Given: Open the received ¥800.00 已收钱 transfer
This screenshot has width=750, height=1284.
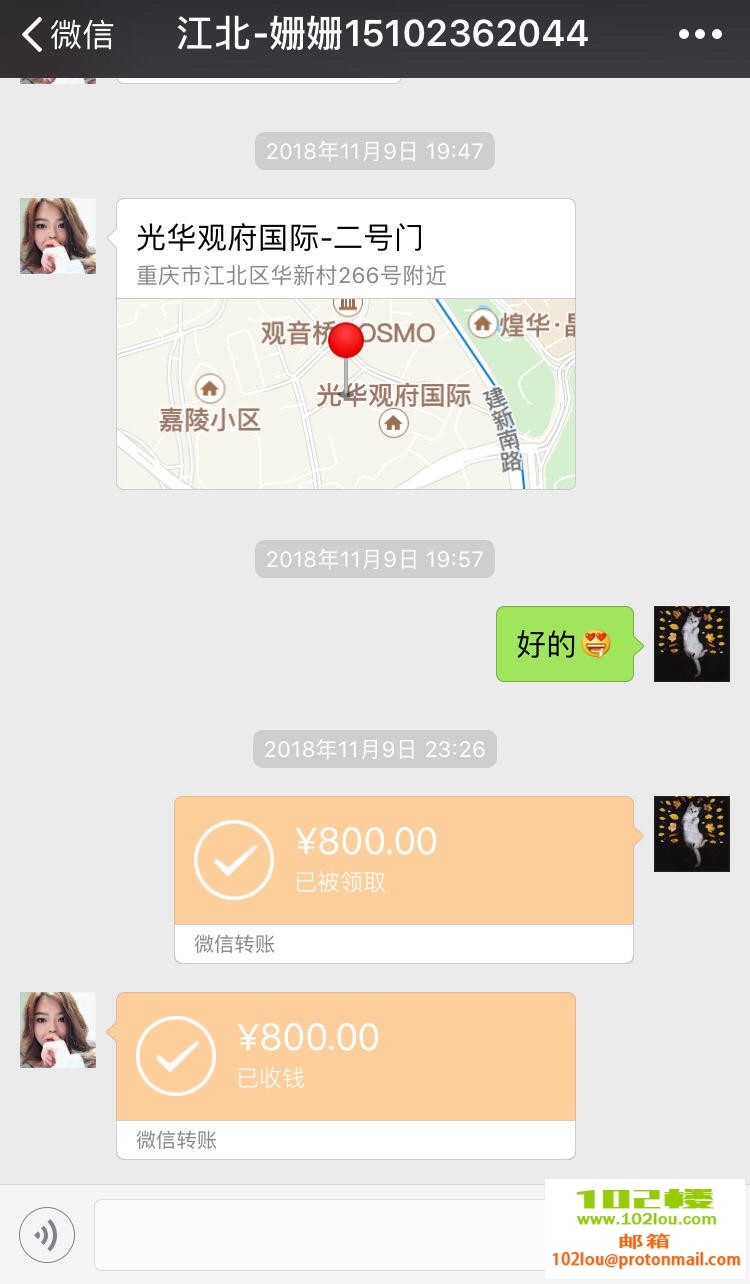Looking at the screenshot, I should (x=345, y=1058).
